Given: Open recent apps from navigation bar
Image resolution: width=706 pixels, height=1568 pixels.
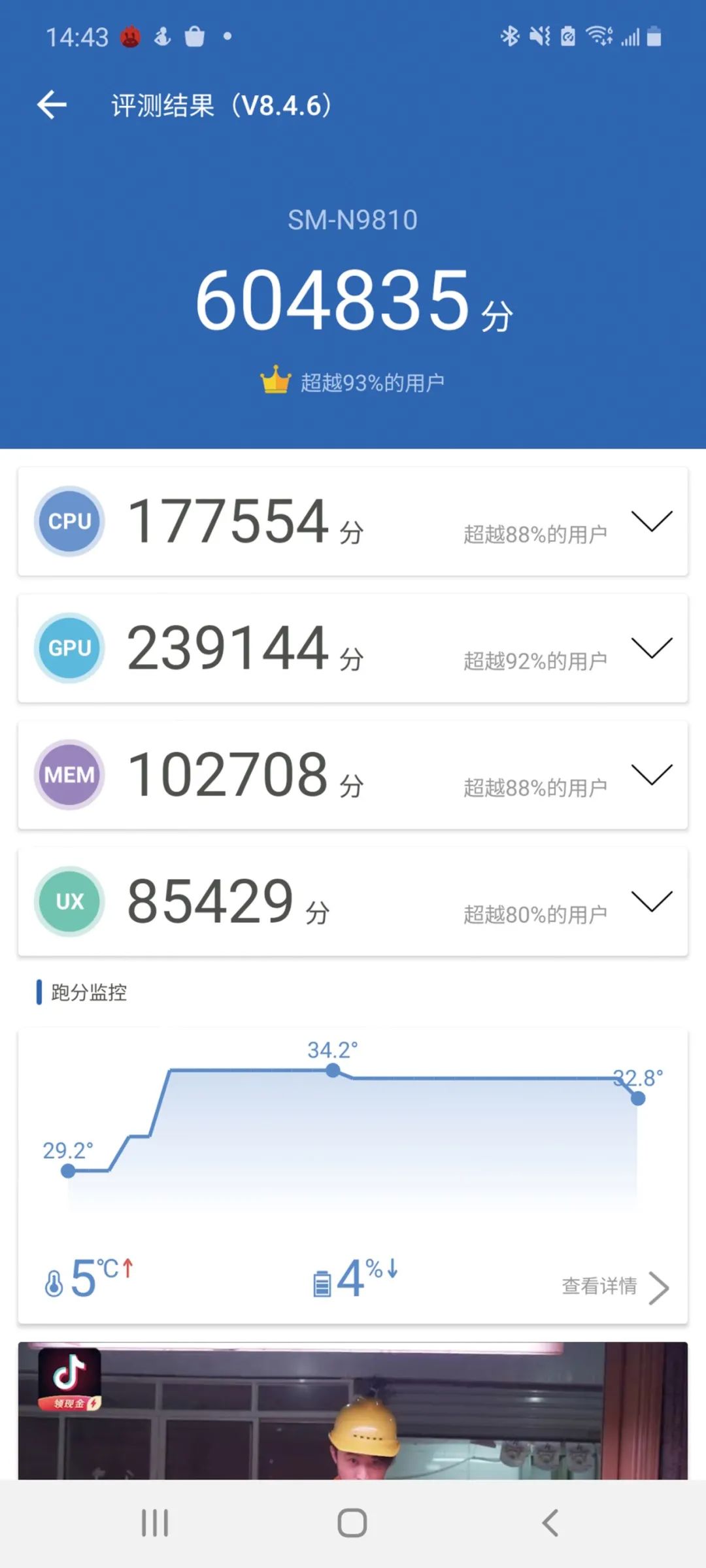Looking at the screenshot, I should coord(155,1523).
